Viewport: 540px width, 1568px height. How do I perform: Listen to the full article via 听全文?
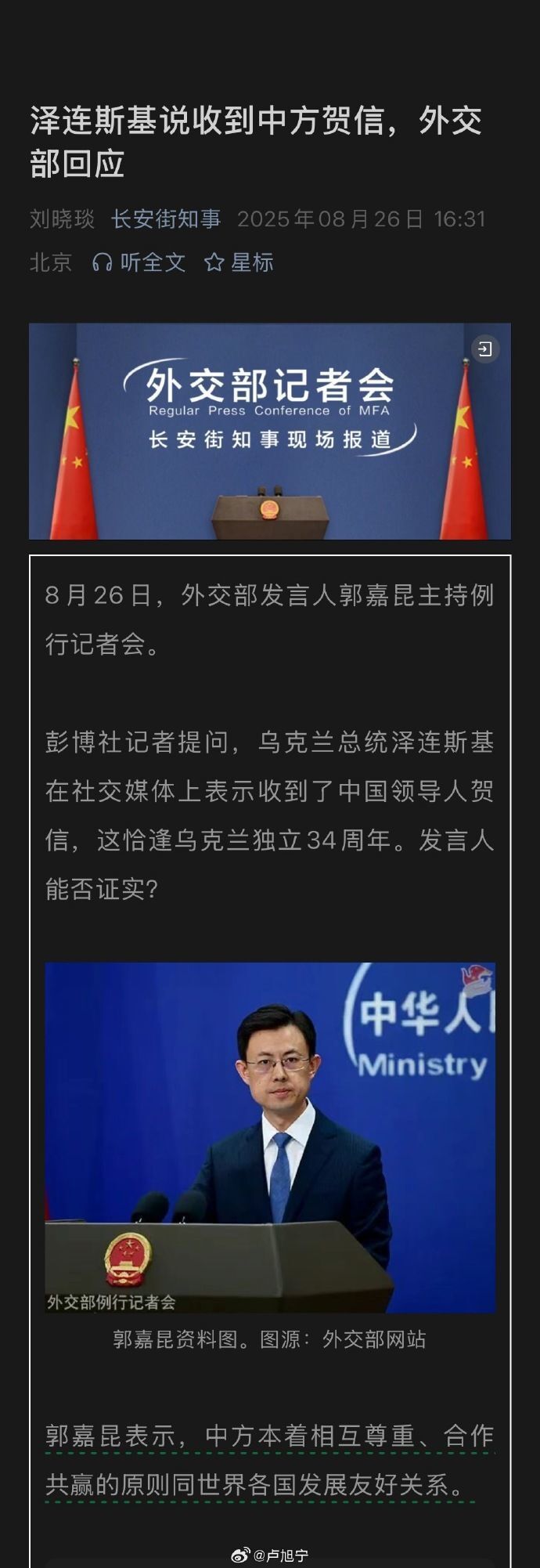tap(139, 262)
